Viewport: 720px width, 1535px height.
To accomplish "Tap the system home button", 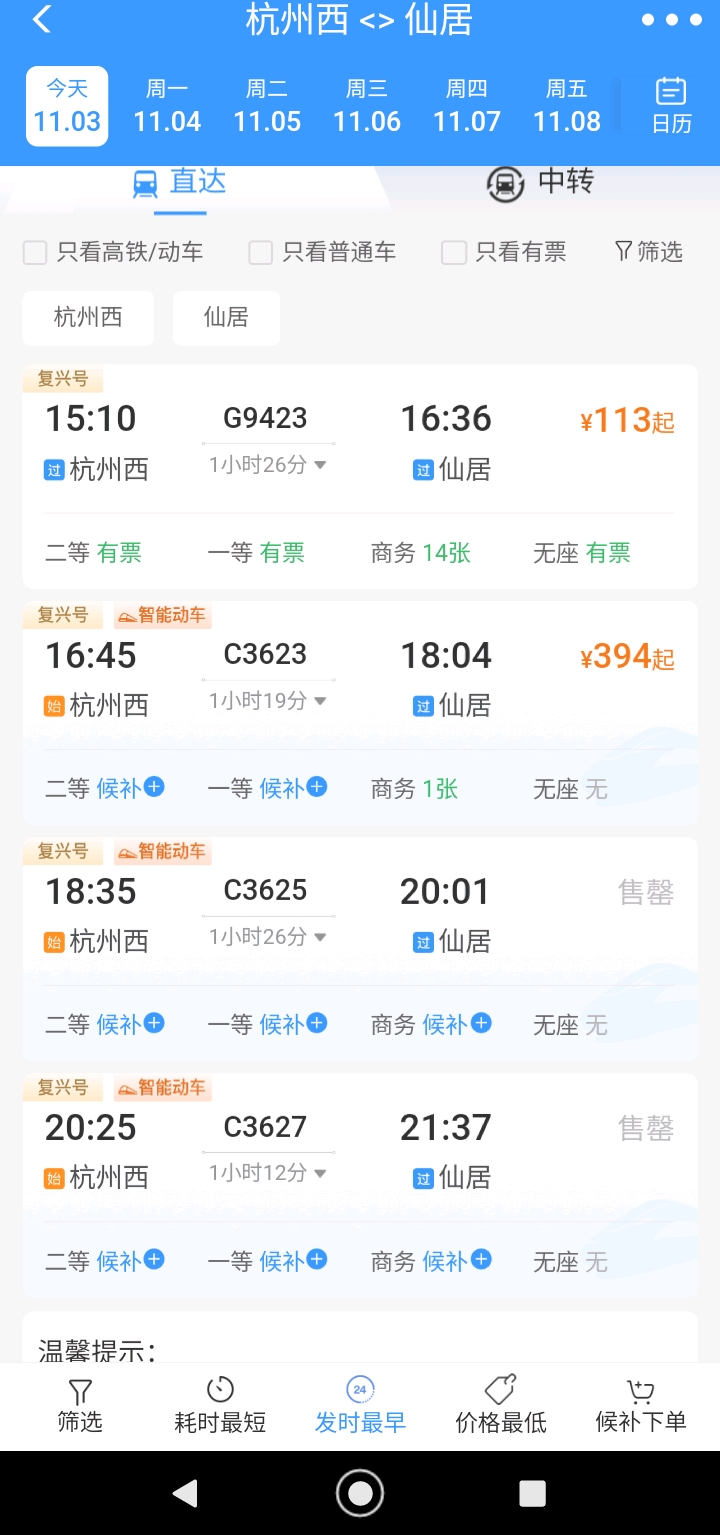I will click(360, 1493).
